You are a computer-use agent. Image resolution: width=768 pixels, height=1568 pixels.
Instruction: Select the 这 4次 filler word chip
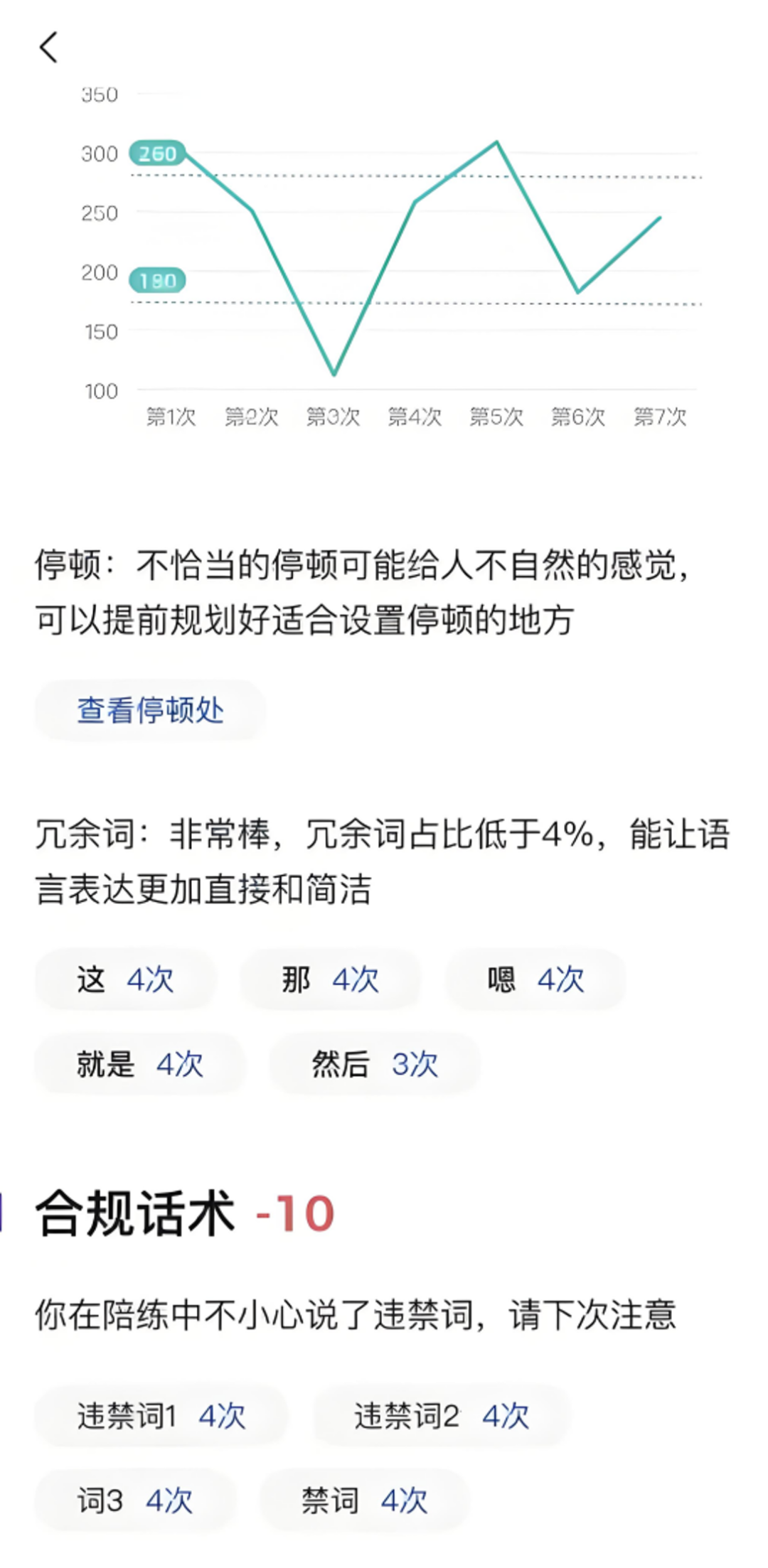(x=125, y=979)
